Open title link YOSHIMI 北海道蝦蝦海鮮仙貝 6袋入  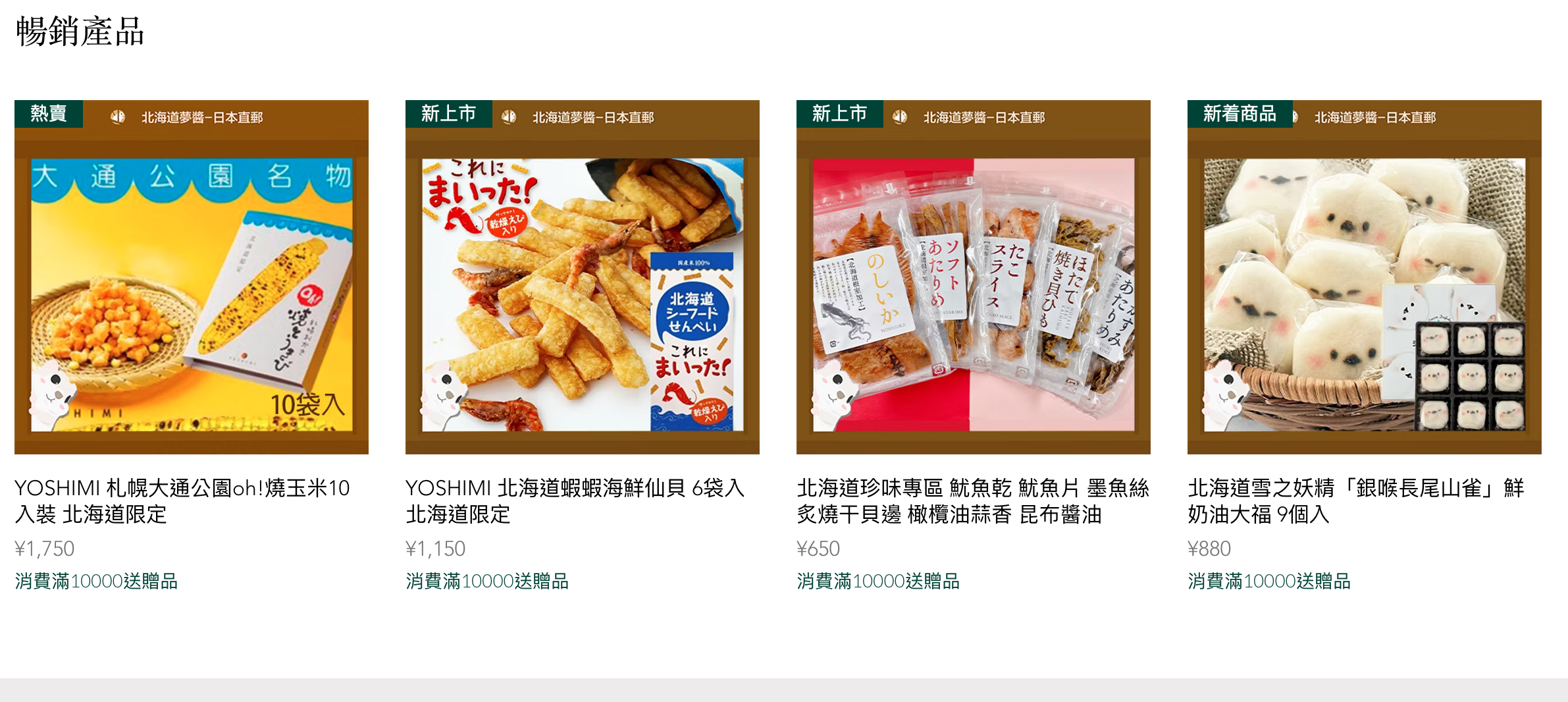[575, 500]
